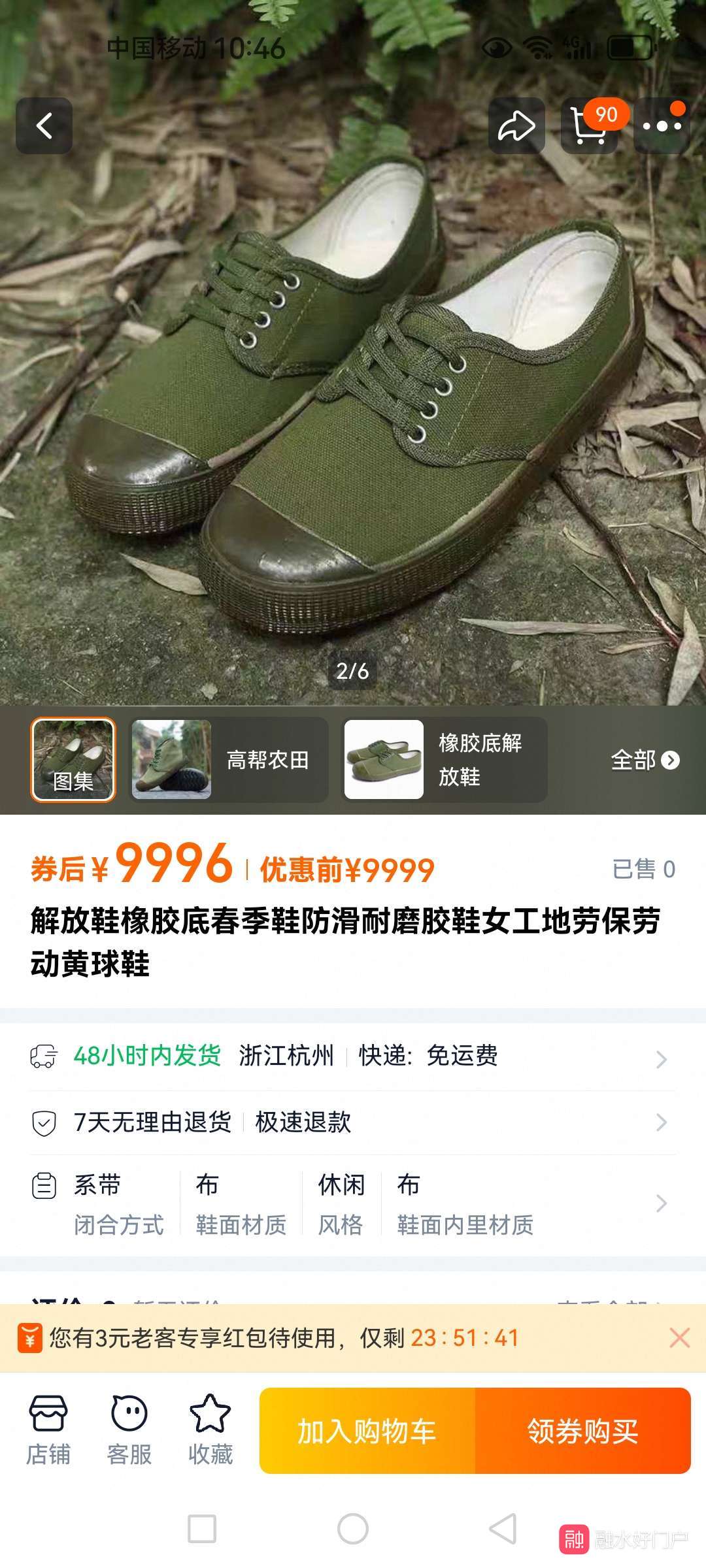Open the system recent apps square
Screen dimensions: 706x1568
(202, 1529)
